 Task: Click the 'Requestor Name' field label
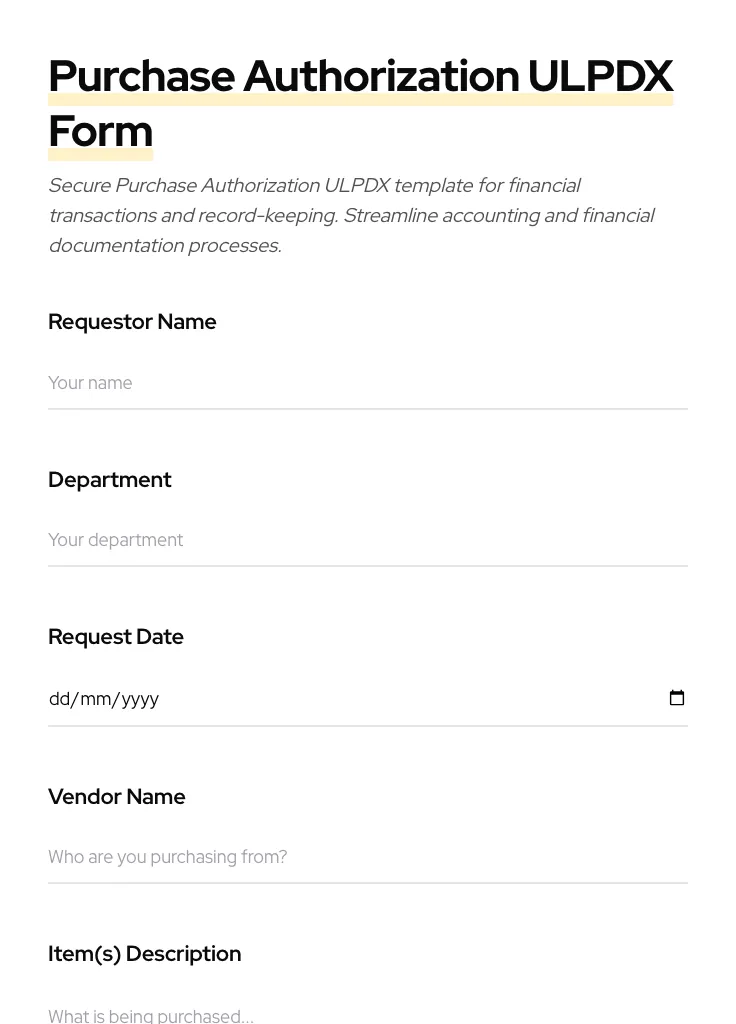pyautogui.click(x=132, y=322)
